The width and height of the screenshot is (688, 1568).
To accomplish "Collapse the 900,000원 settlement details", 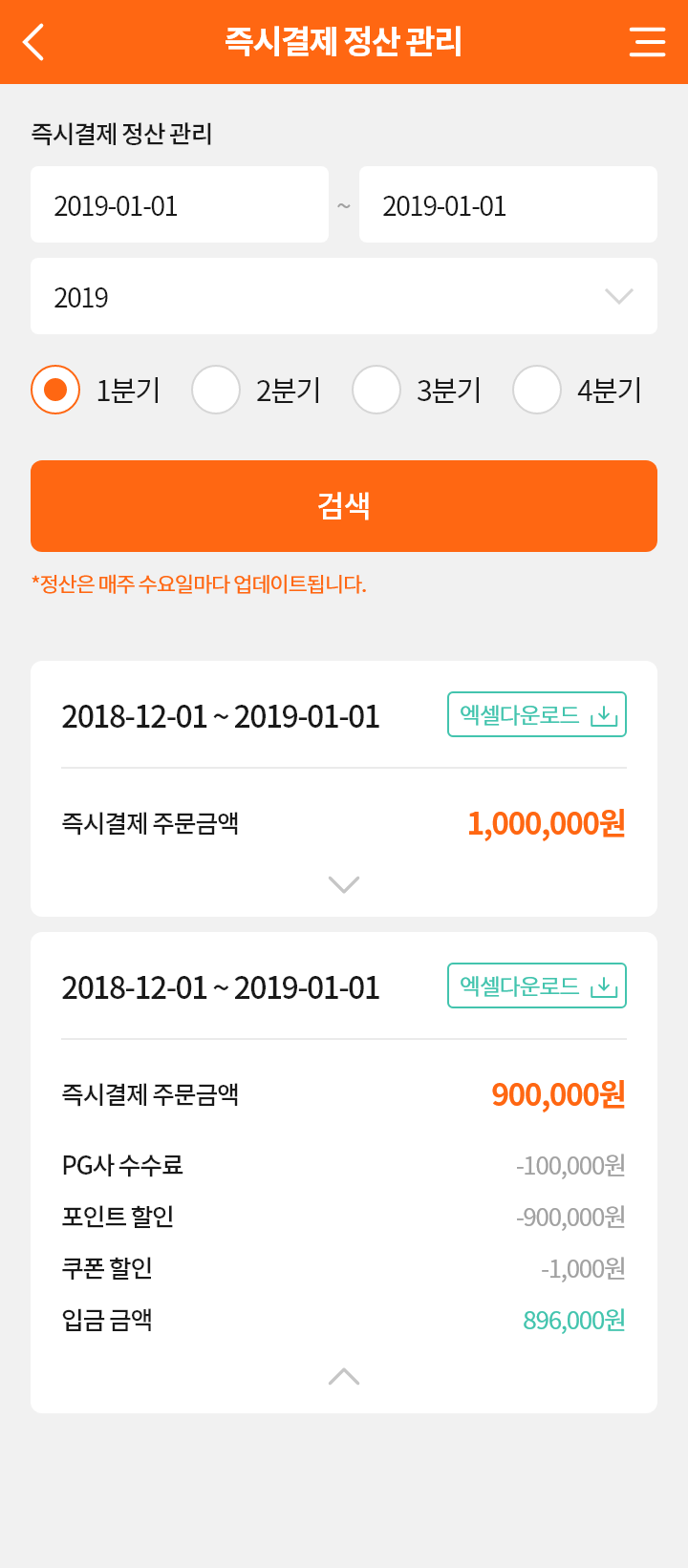I will pyautogui.click(x=344, y=1375).
